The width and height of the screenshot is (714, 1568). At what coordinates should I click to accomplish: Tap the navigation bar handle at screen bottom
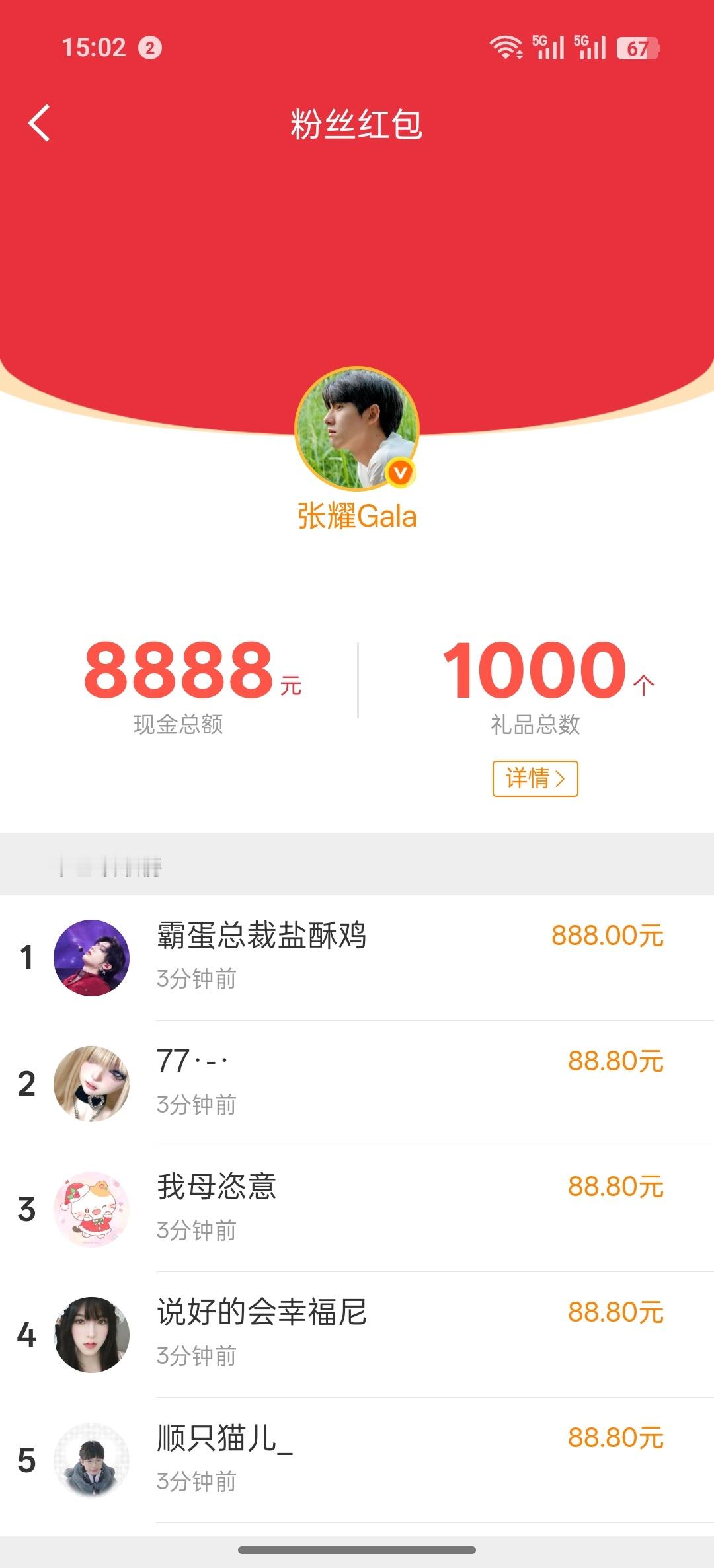coord(357,1549)
